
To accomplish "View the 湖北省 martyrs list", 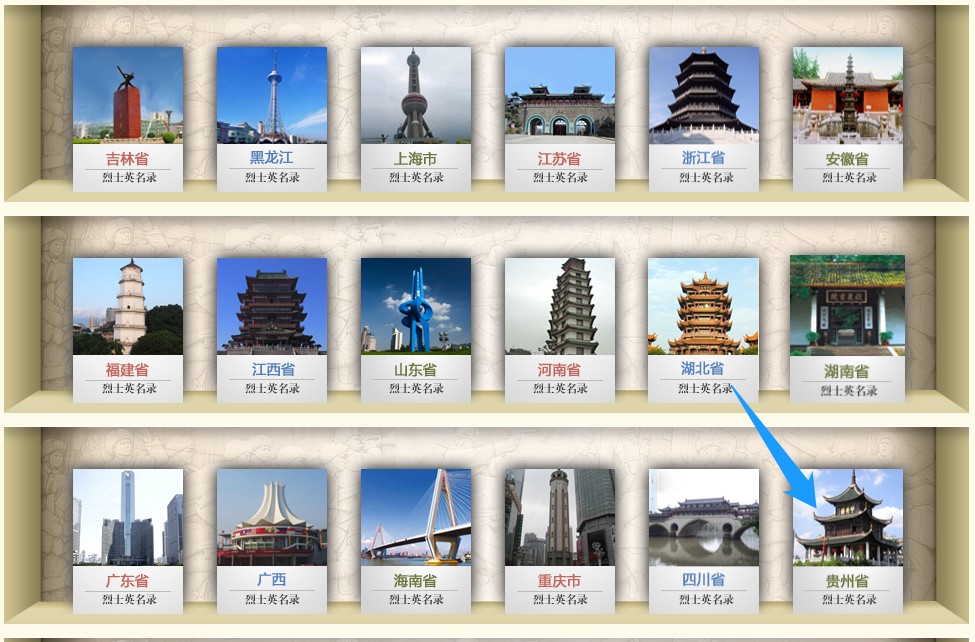I will pos(704,329).
